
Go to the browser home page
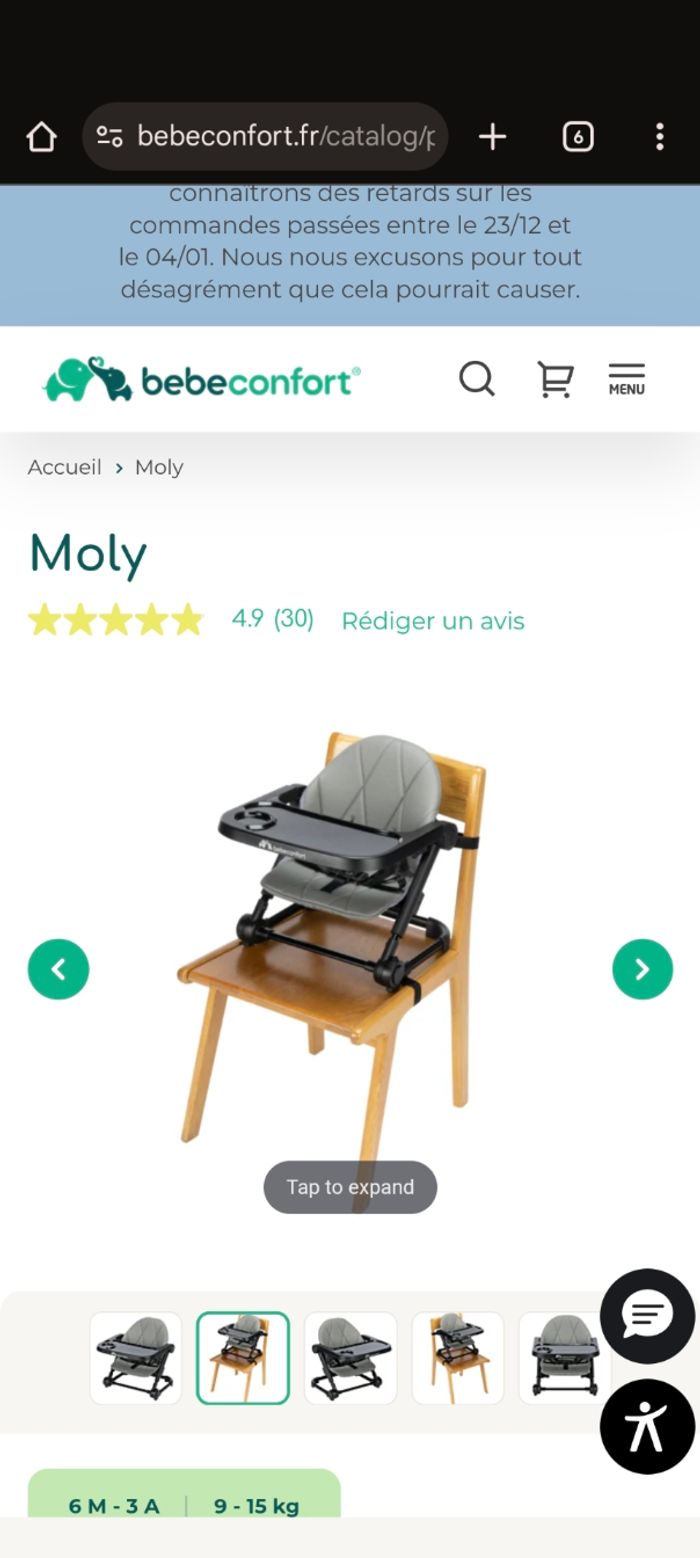click(41, 137)
